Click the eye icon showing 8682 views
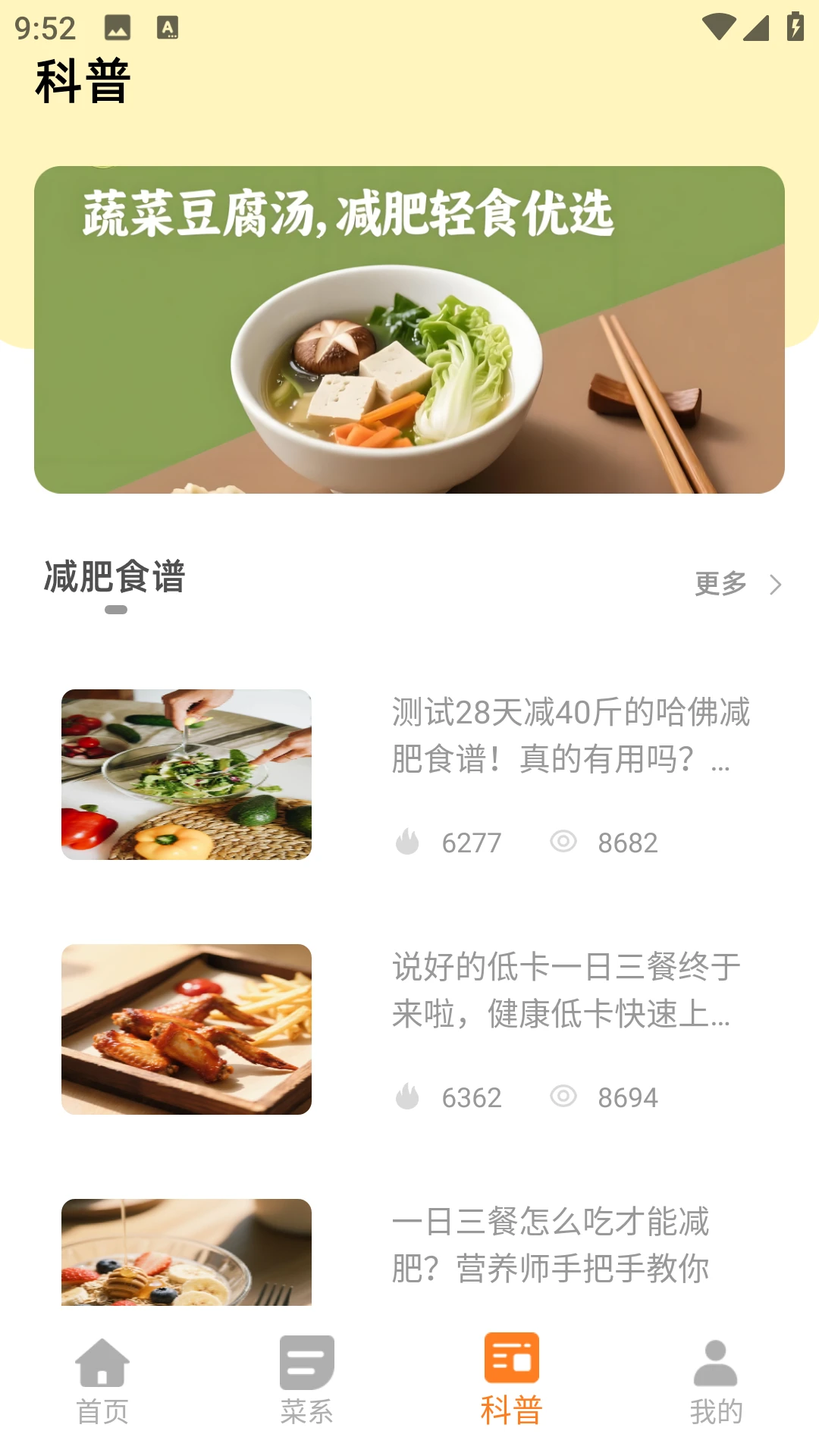This screenshot has width=819, height=1456. pos(563,841)
